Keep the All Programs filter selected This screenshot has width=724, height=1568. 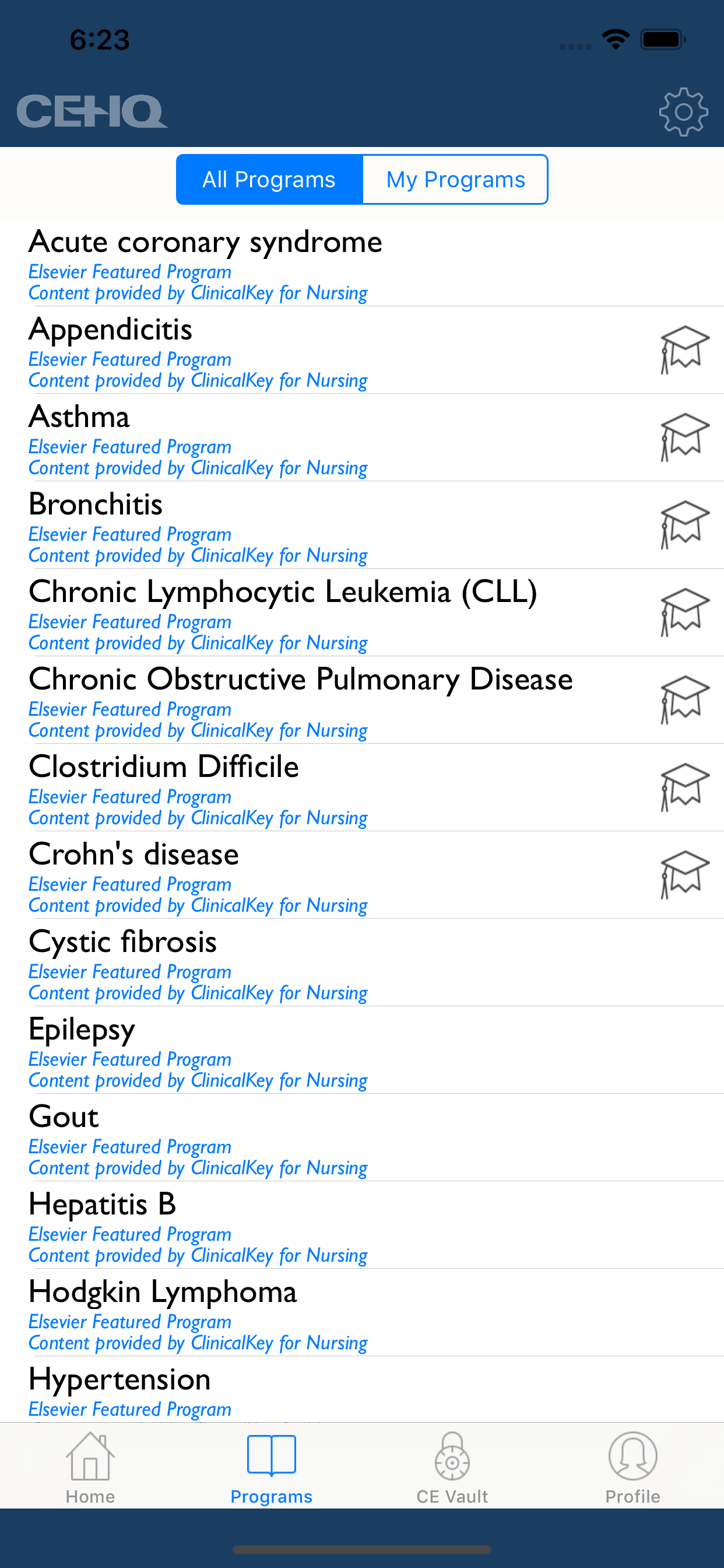coord(269,179)
